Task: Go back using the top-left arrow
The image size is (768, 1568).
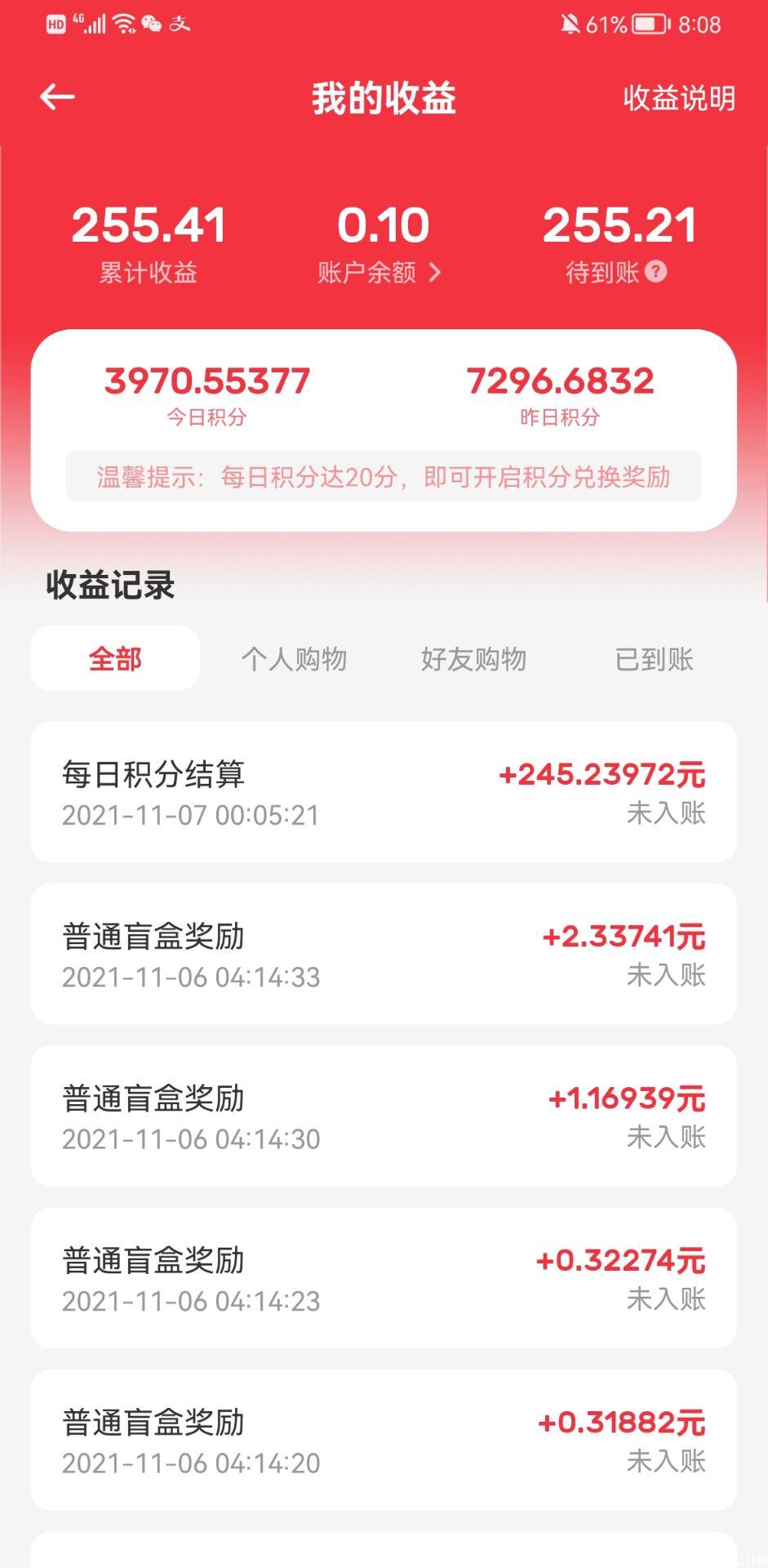Action: (57, 97)
